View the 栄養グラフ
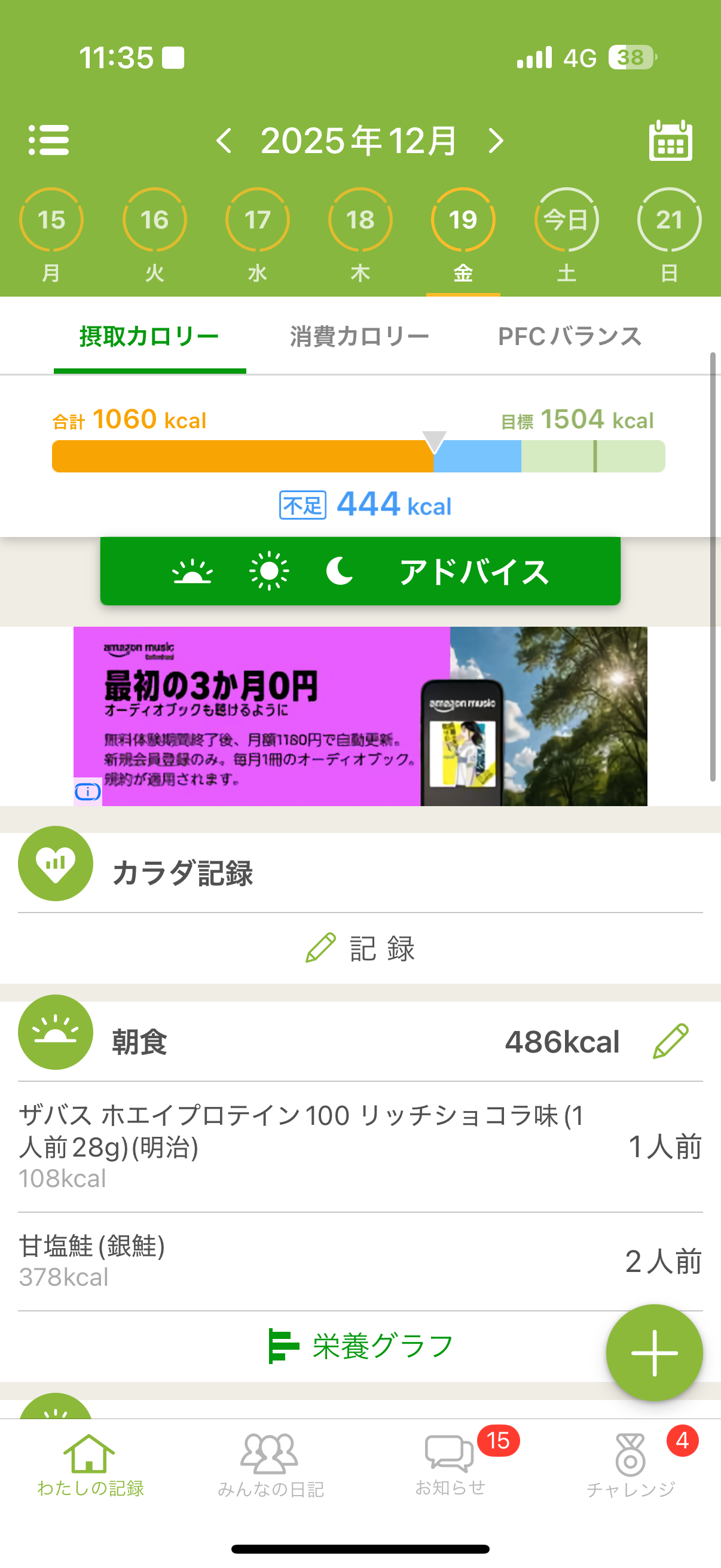This screenshot has height=1568, width=721. [360, 1347]
